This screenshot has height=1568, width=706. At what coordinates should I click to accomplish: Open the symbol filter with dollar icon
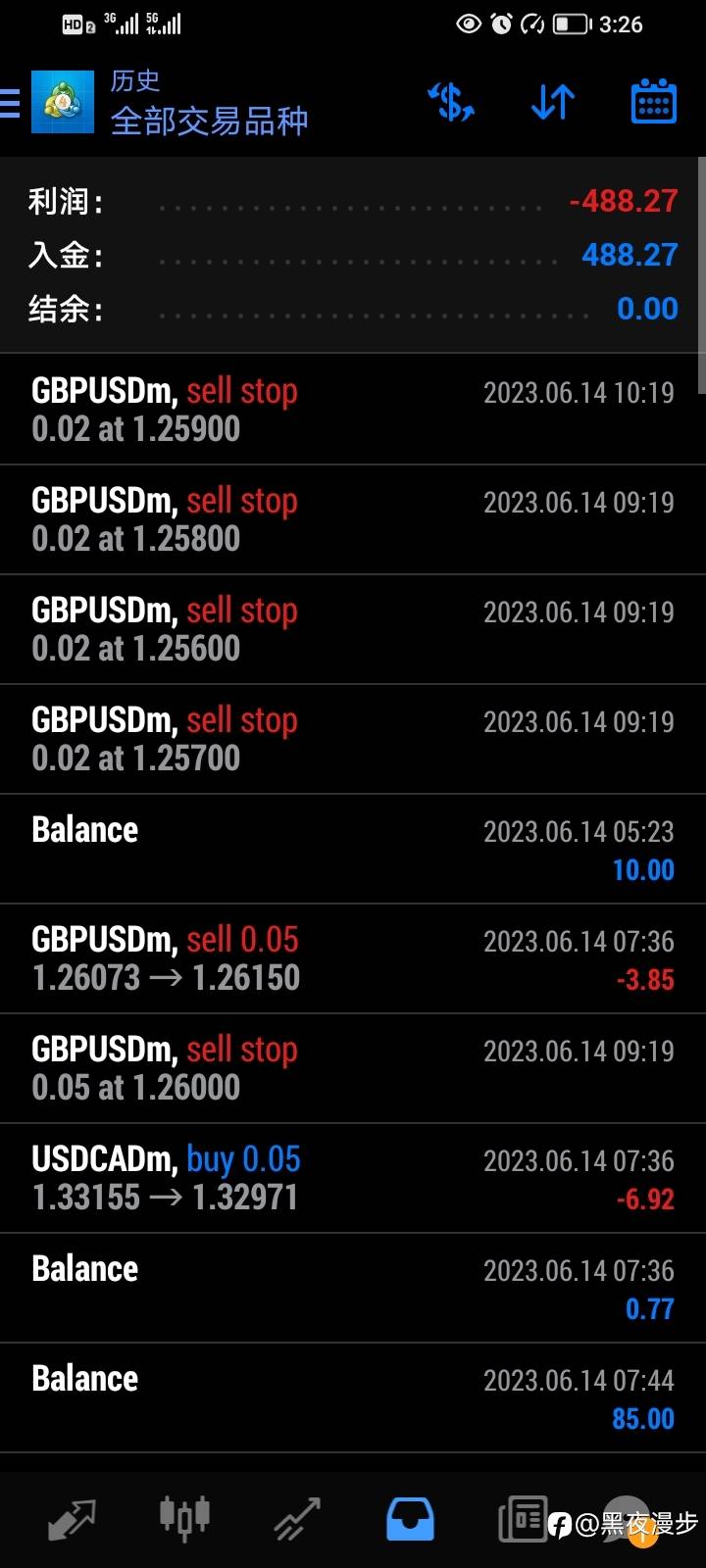coord(451,103)
